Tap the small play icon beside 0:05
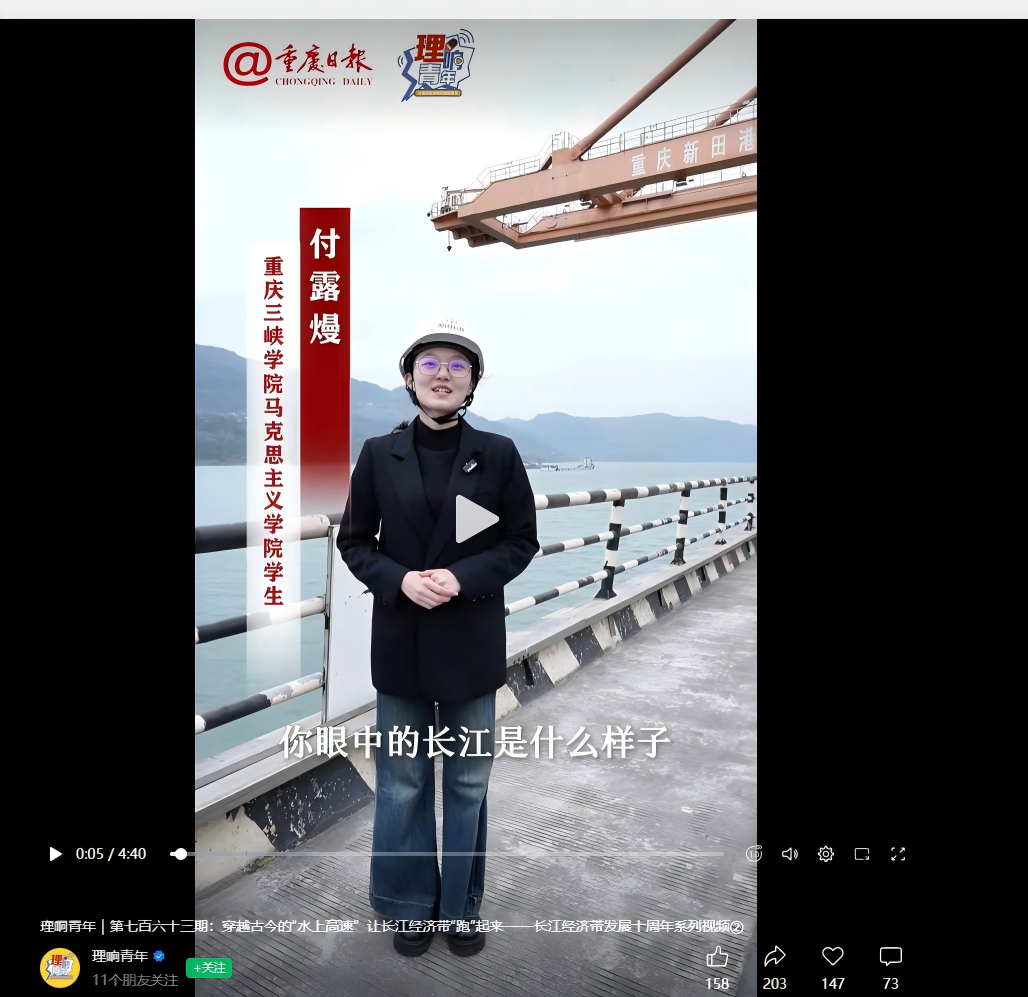 [x=55, y=854]
